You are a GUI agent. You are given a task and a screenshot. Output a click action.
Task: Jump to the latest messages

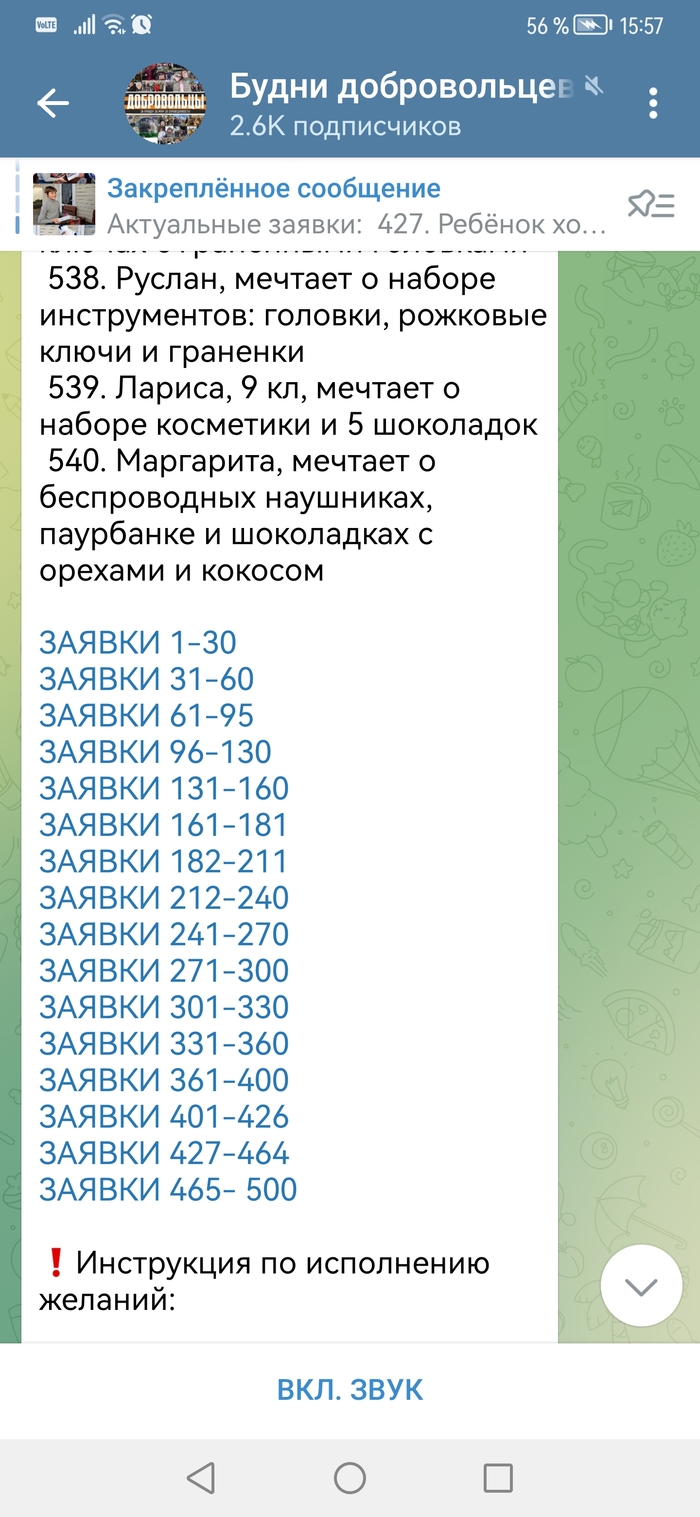(641, 1286)
